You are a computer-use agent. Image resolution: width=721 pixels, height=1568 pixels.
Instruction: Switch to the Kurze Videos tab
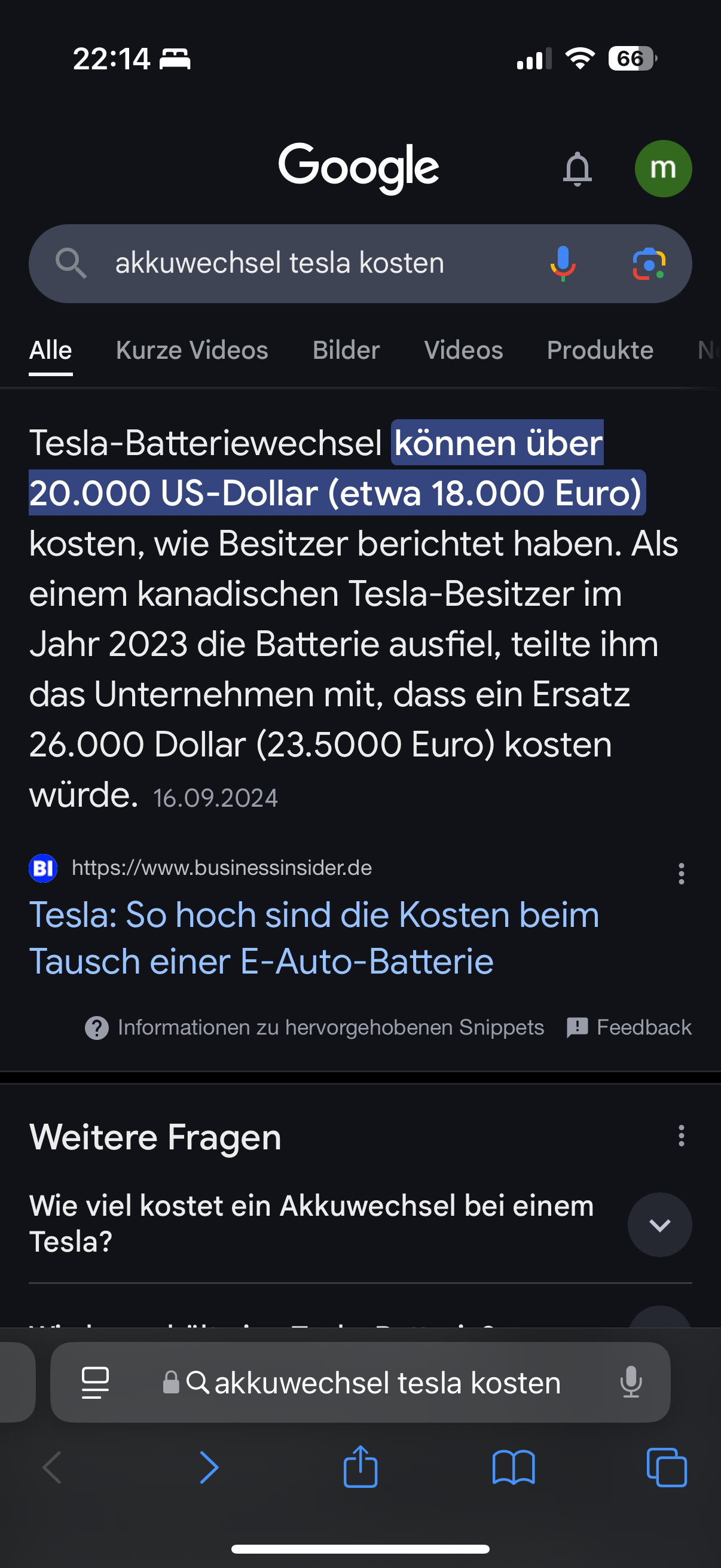(x=192, y=350)
